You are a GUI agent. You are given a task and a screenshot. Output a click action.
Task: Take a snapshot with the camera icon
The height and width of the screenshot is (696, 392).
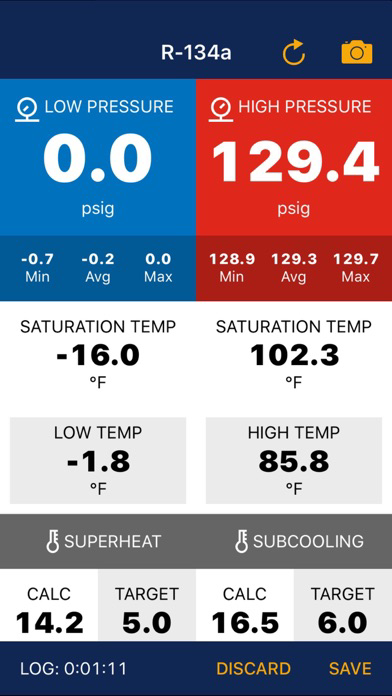(x=357, y=52)
